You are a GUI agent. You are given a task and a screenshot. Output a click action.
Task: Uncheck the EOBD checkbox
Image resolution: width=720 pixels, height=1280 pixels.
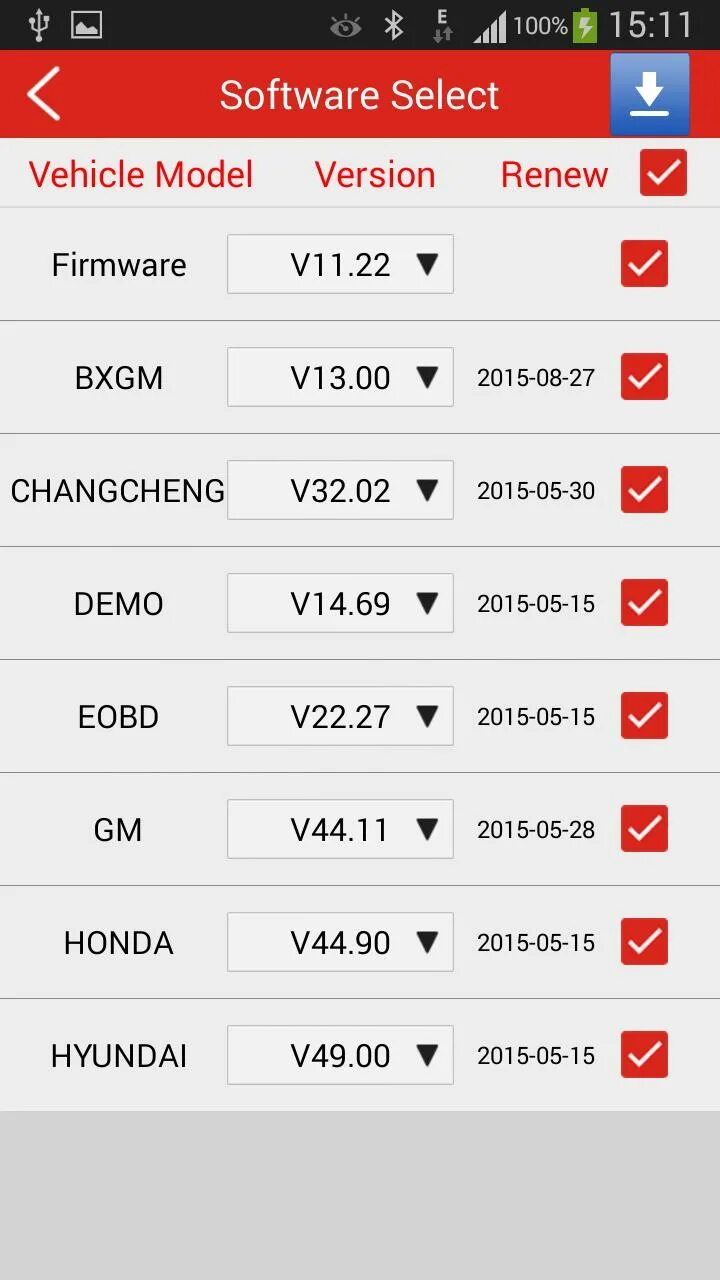click(644, 716)
